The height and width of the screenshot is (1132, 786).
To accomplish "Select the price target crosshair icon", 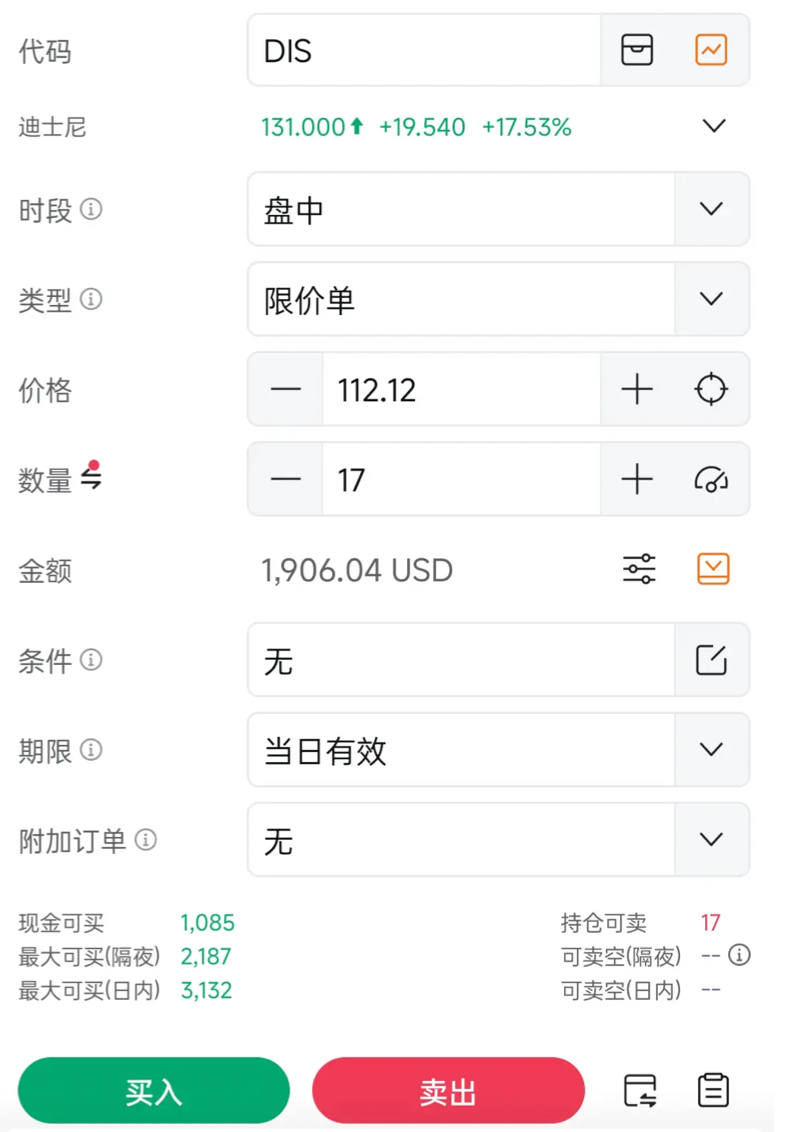I will (711, 389).
